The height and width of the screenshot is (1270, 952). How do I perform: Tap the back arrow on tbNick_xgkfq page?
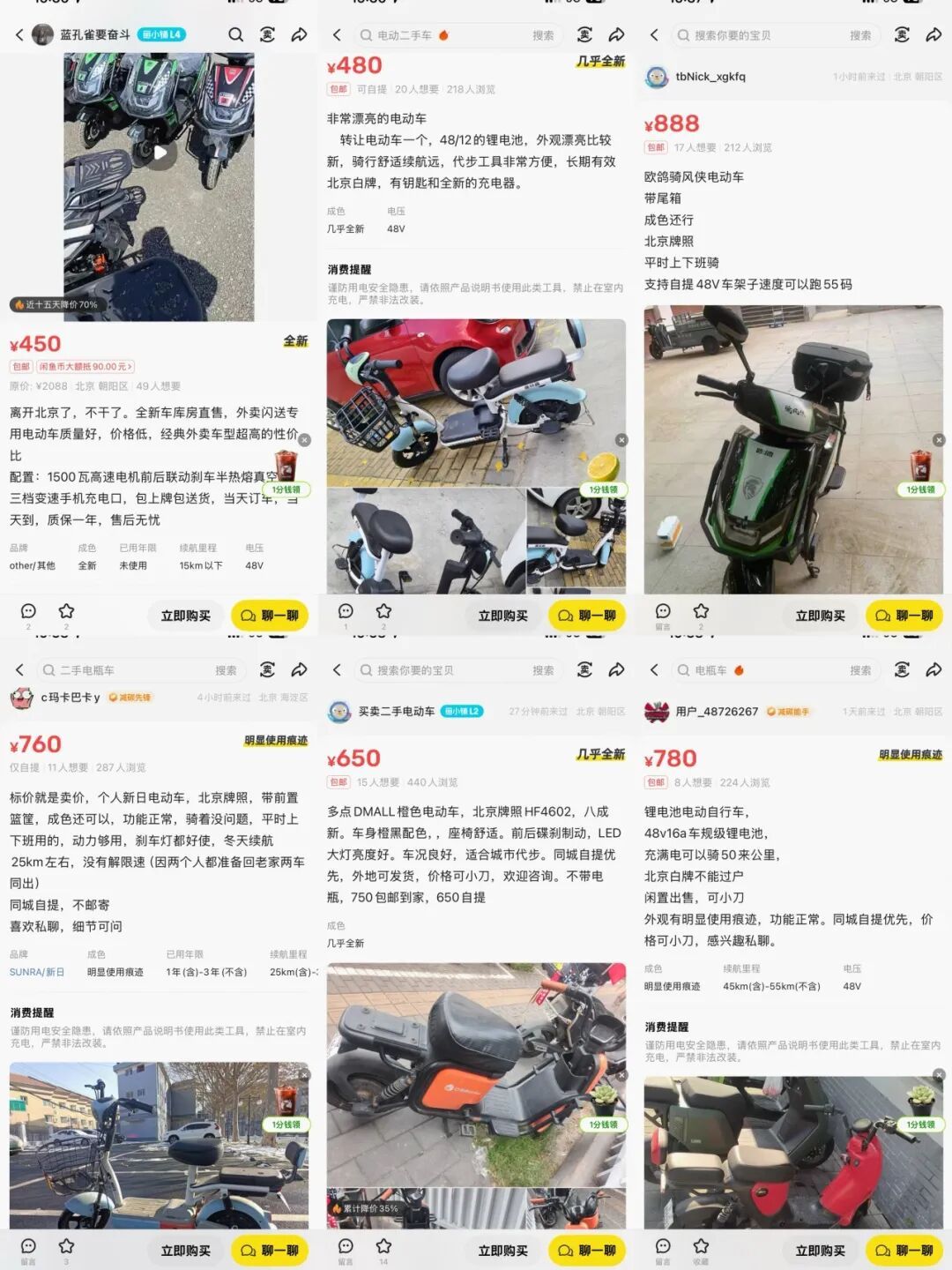(x=654, y=35)
